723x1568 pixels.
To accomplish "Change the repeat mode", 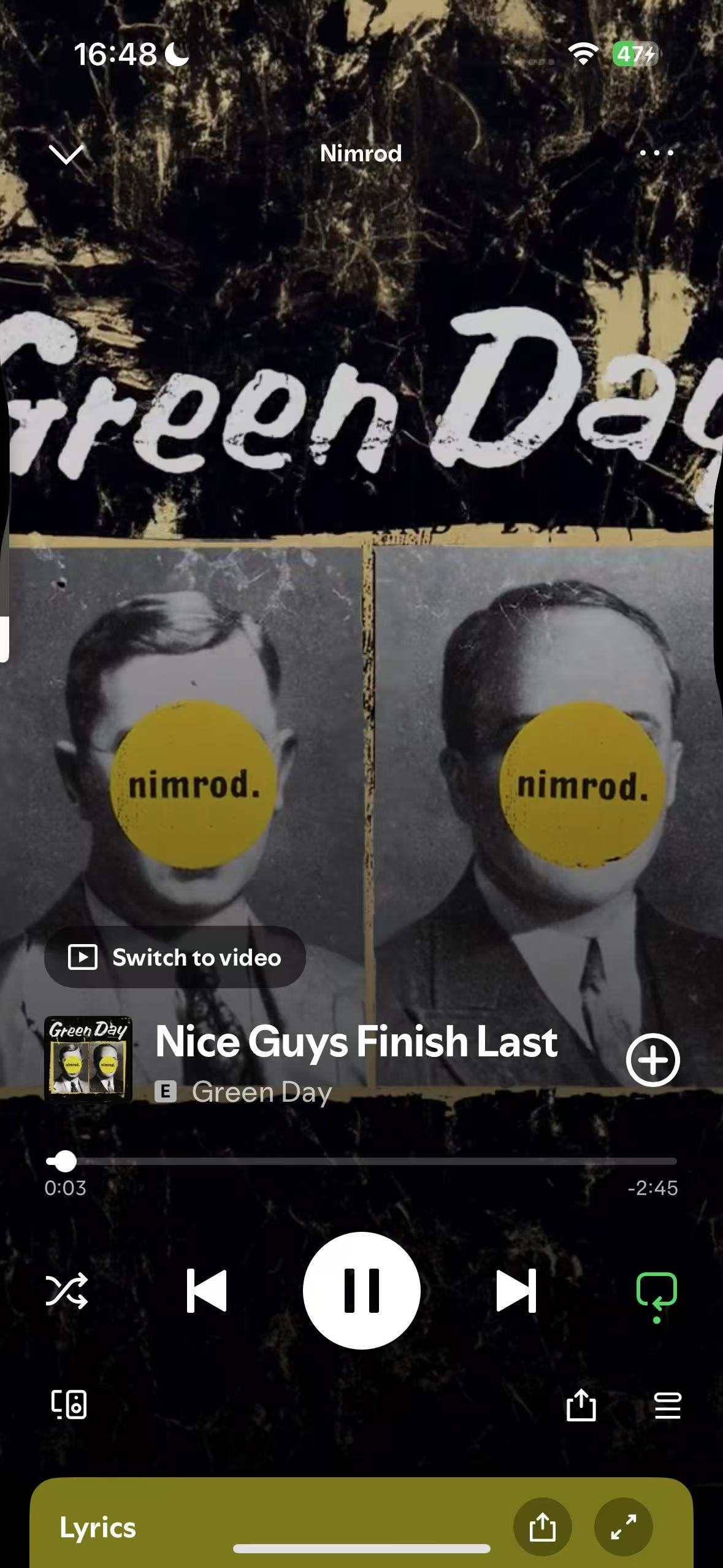I will point(656,1292).
